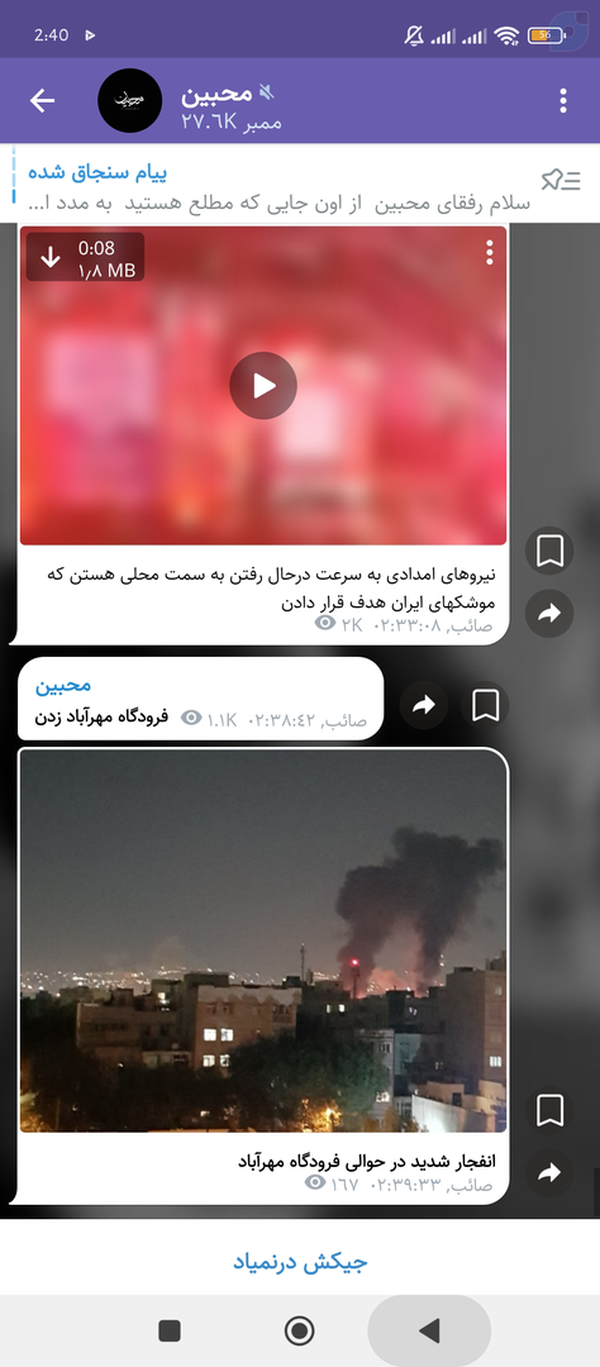Open the smoke explosion photo
The width and height of the screenshot is (600, 1367).
pyautogui.click(x=263, y=940)
